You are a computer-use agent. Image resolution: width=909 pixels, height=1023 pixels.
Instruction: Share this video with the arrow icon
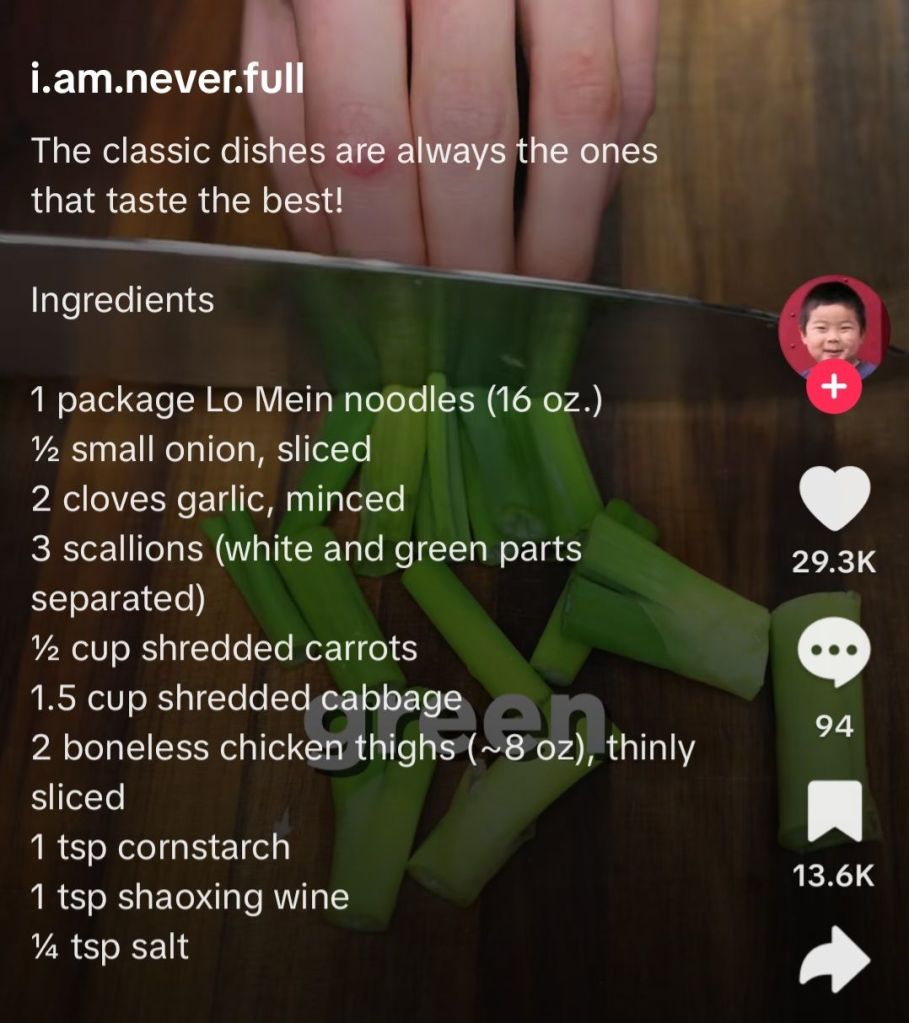pyautogui.click(x=834, y=960)
